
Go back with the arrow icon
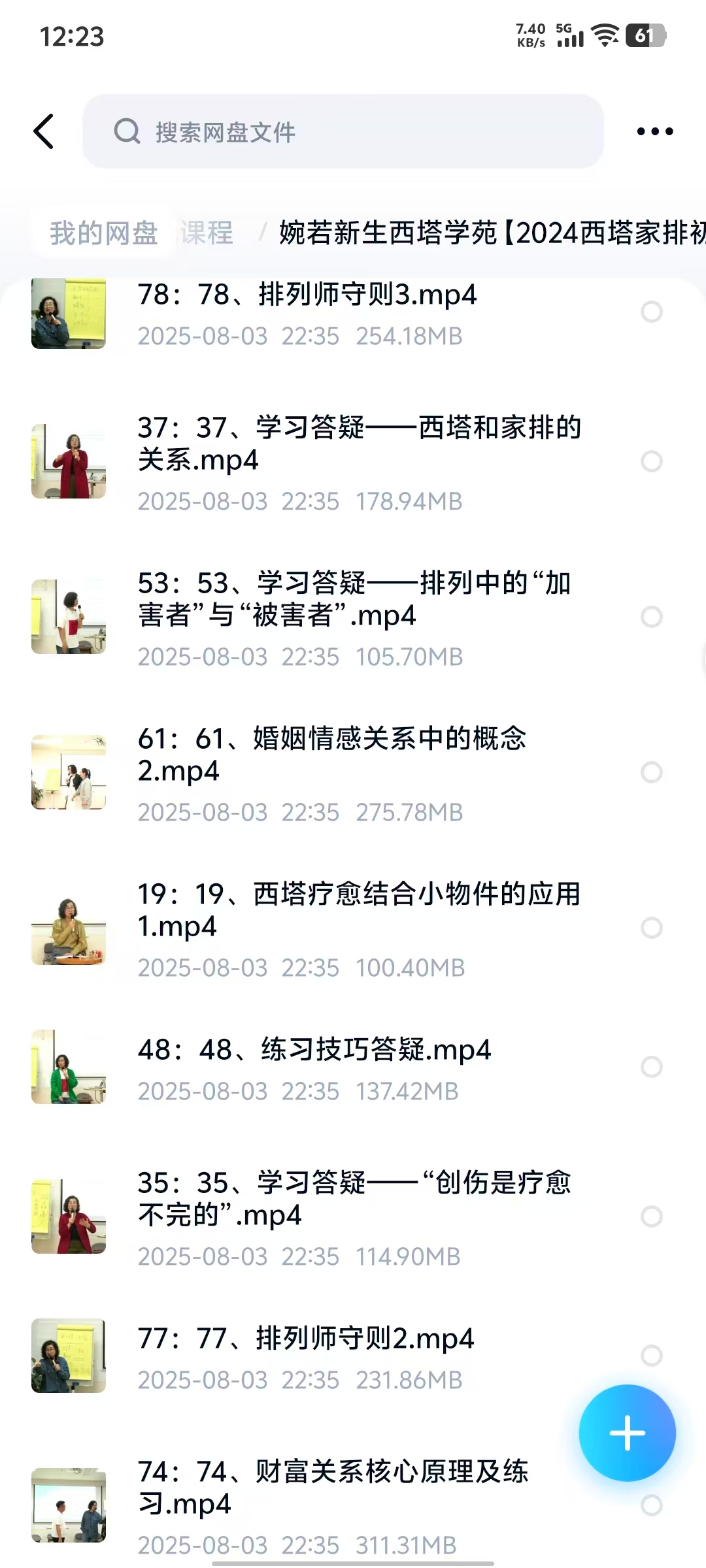tap(44, 131)
